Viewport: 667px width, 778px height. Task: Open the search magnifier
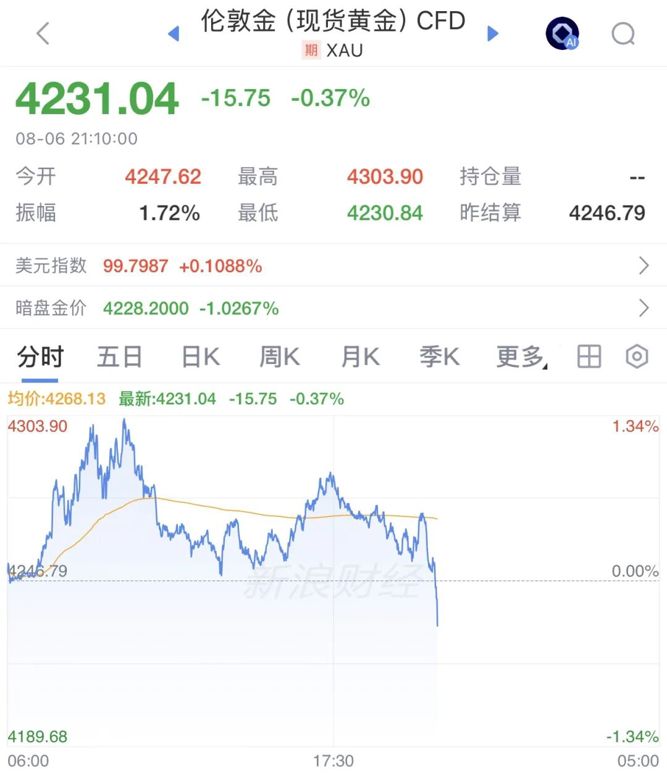623,34
